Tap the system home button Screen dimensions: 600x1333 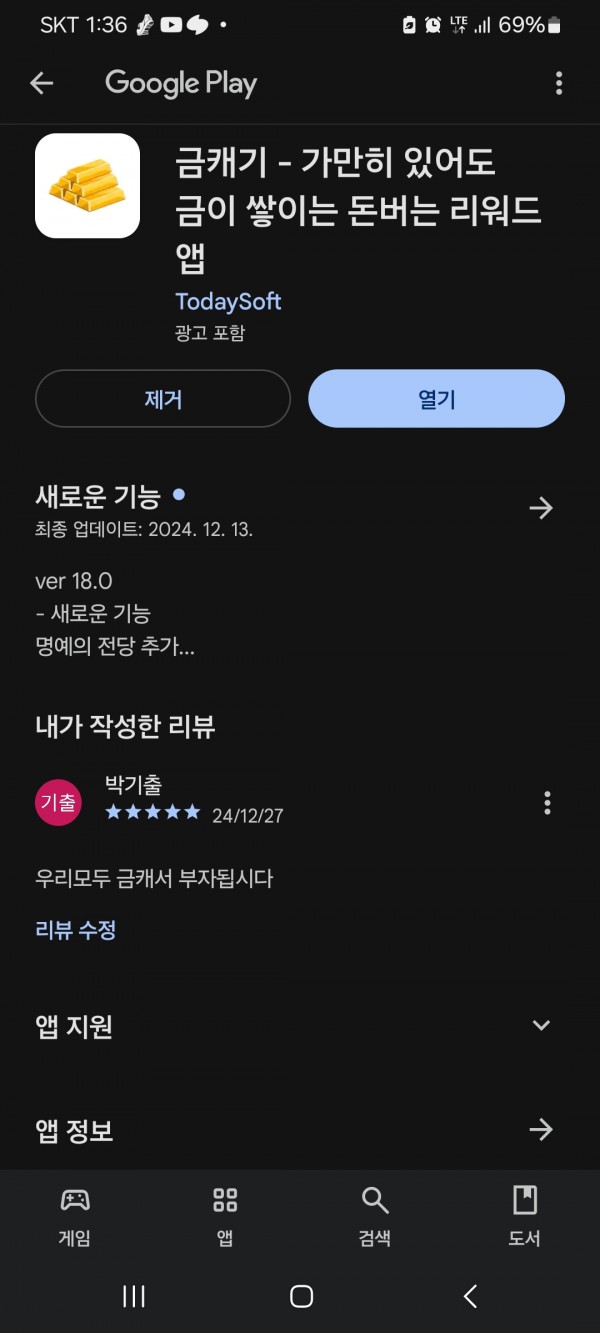pyautogui.click(x=301, y=1297)
